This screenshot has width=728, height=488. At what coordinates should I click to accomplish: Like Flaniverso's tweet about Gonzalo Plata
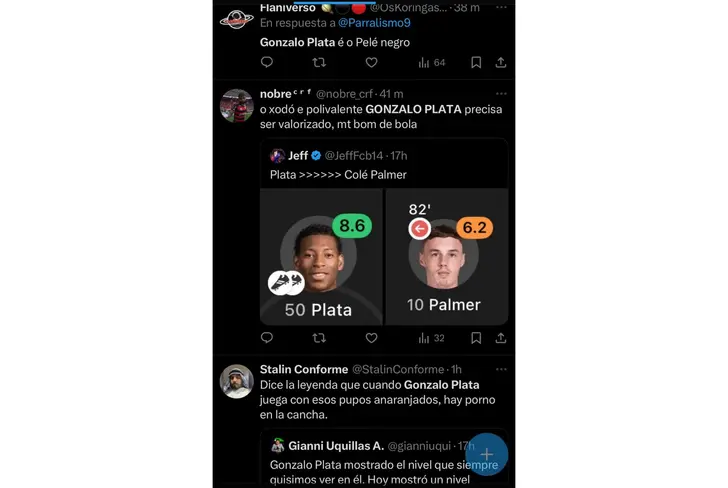click(x=371, y=62)
